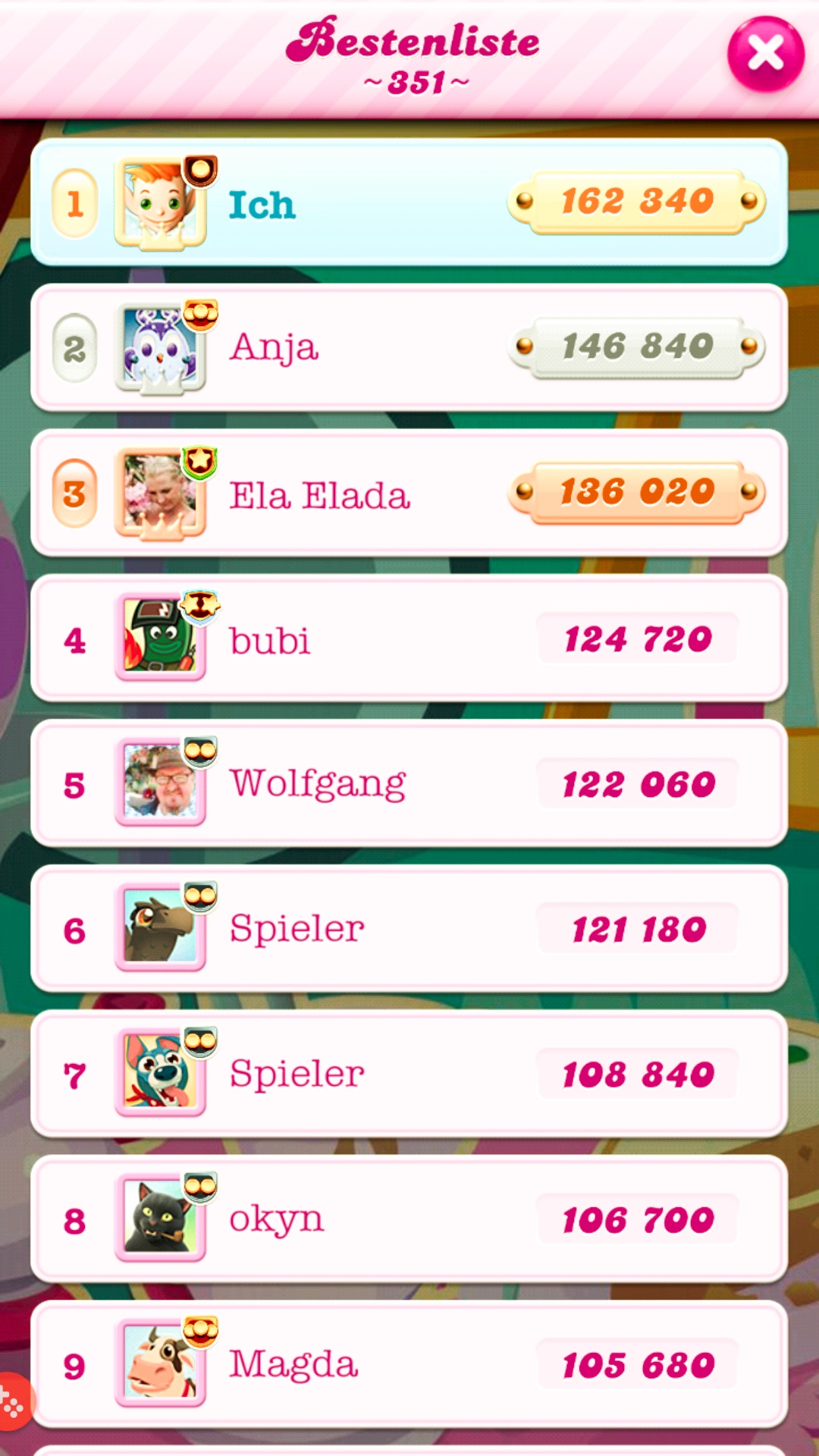819x1456 pixels.
Task: Select bubi in the ranking
Action: point(409,639)
